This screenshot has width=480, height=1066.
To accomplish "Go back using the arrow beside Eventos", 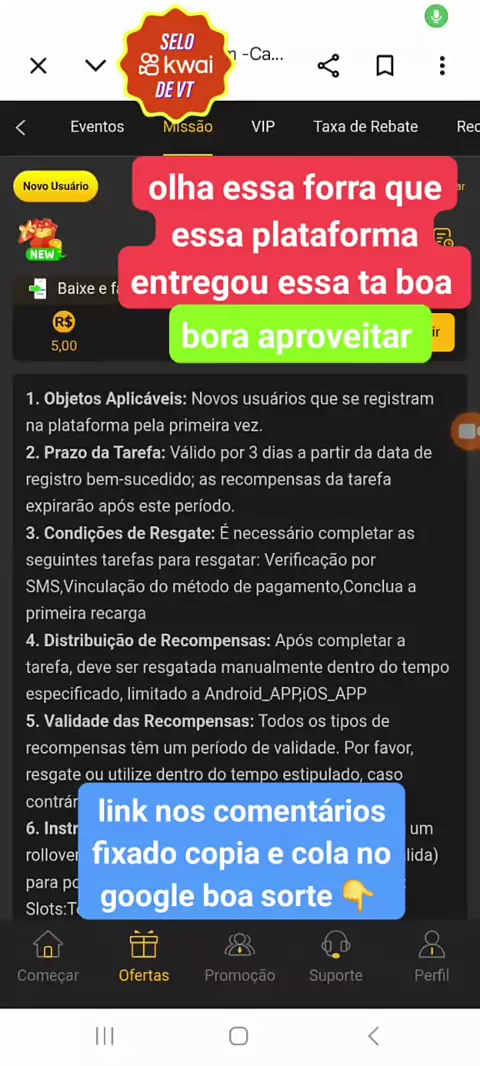I will click(20, 127).
